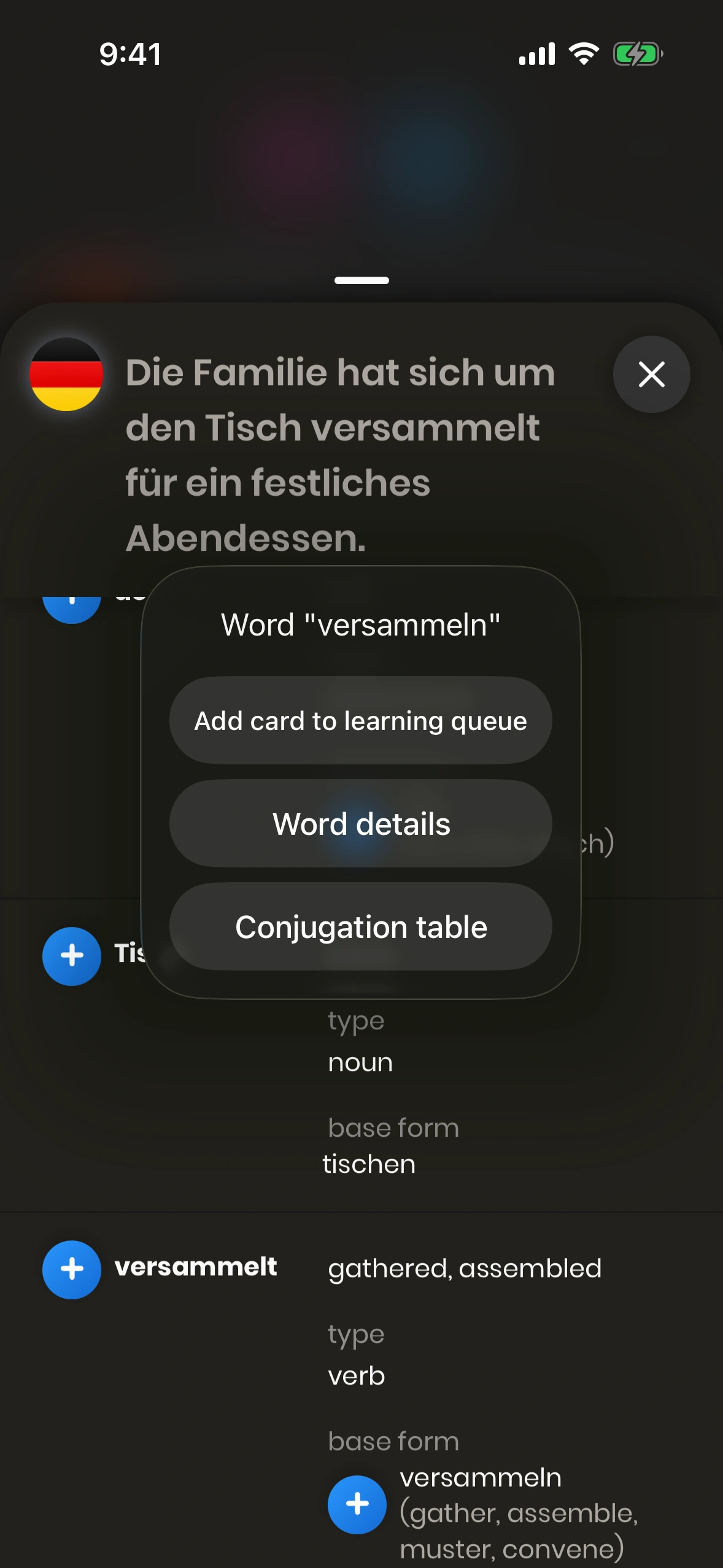Add the Tisch word with plus button
This screenshot has width=723, height=1568.
[72, 956]
